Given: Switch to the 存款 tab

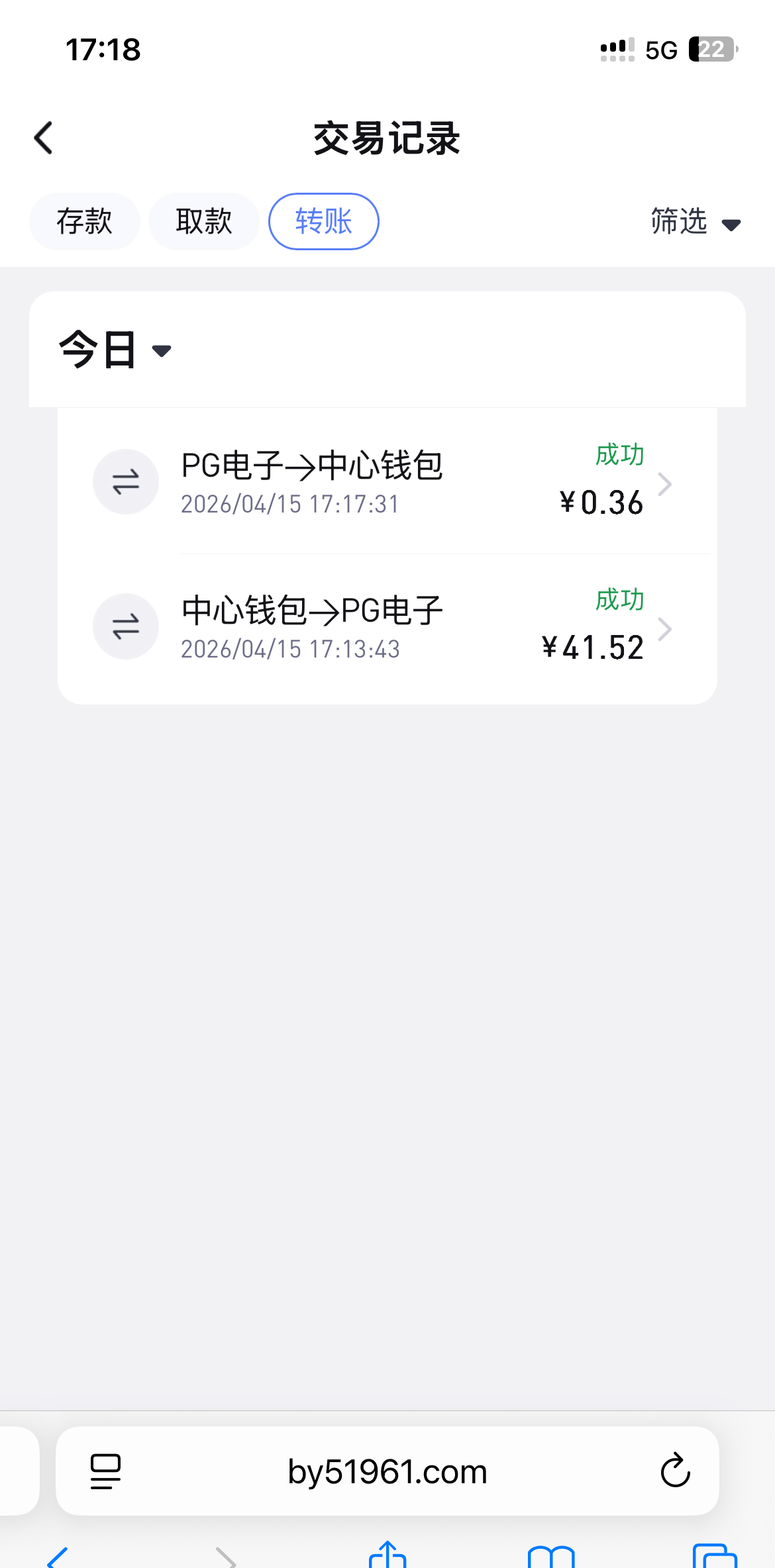Looking at the screenshot, I should pos(84,221).
